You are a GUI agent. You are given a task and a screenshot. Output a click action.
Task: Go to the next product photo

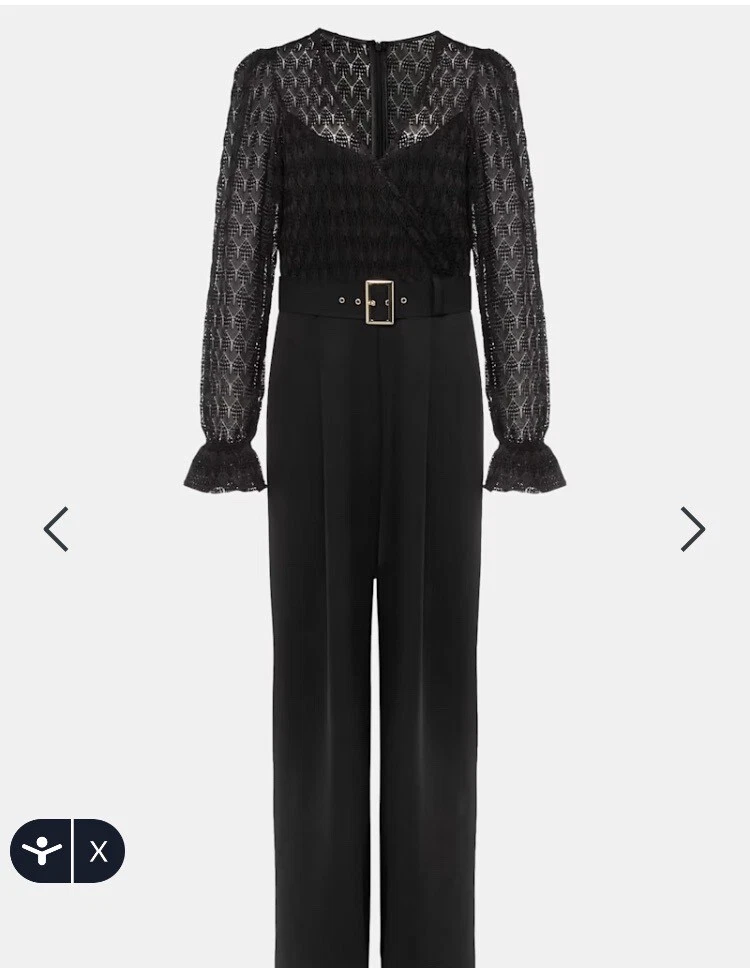point(692,529)
